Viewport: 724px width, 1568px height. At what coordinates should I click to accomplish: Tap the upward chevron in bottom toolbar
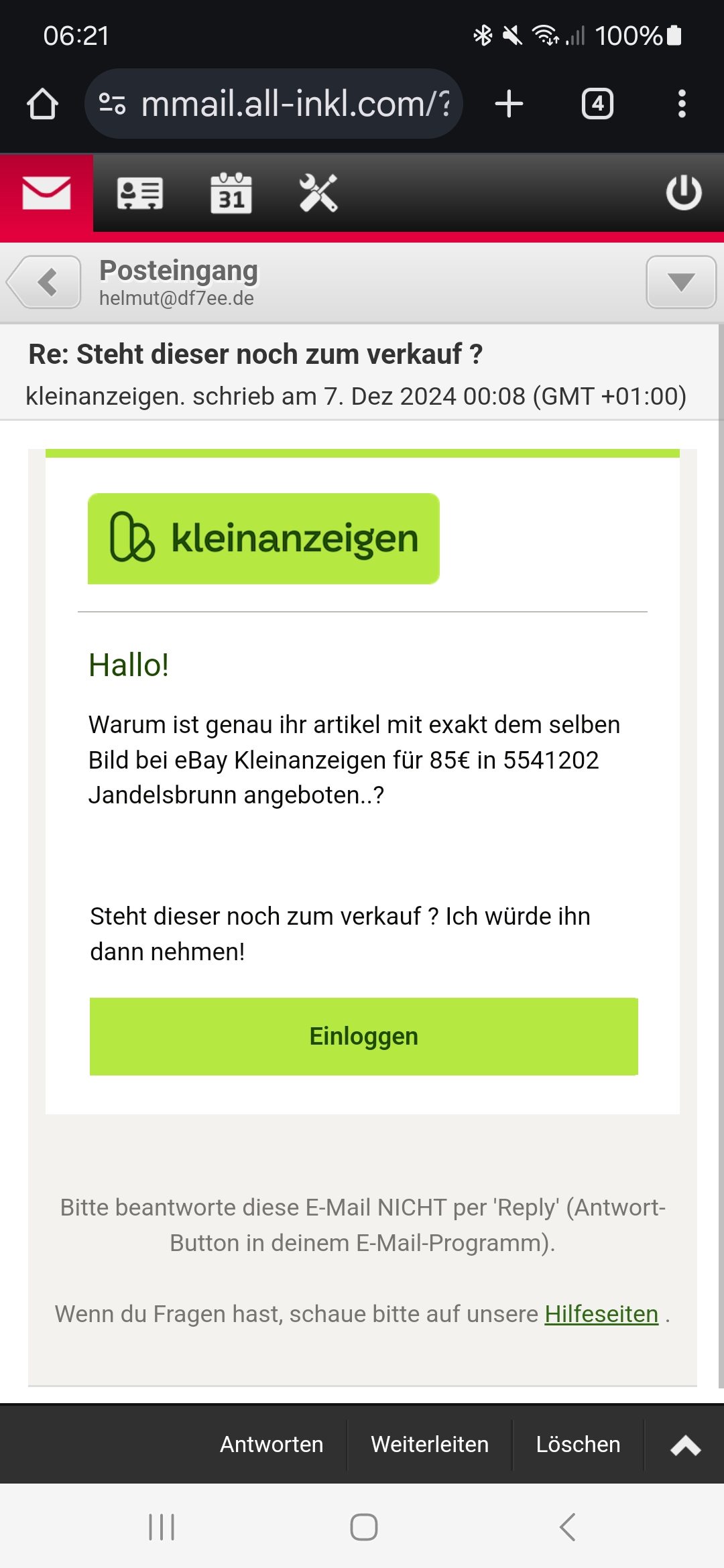click(685, 1445)
